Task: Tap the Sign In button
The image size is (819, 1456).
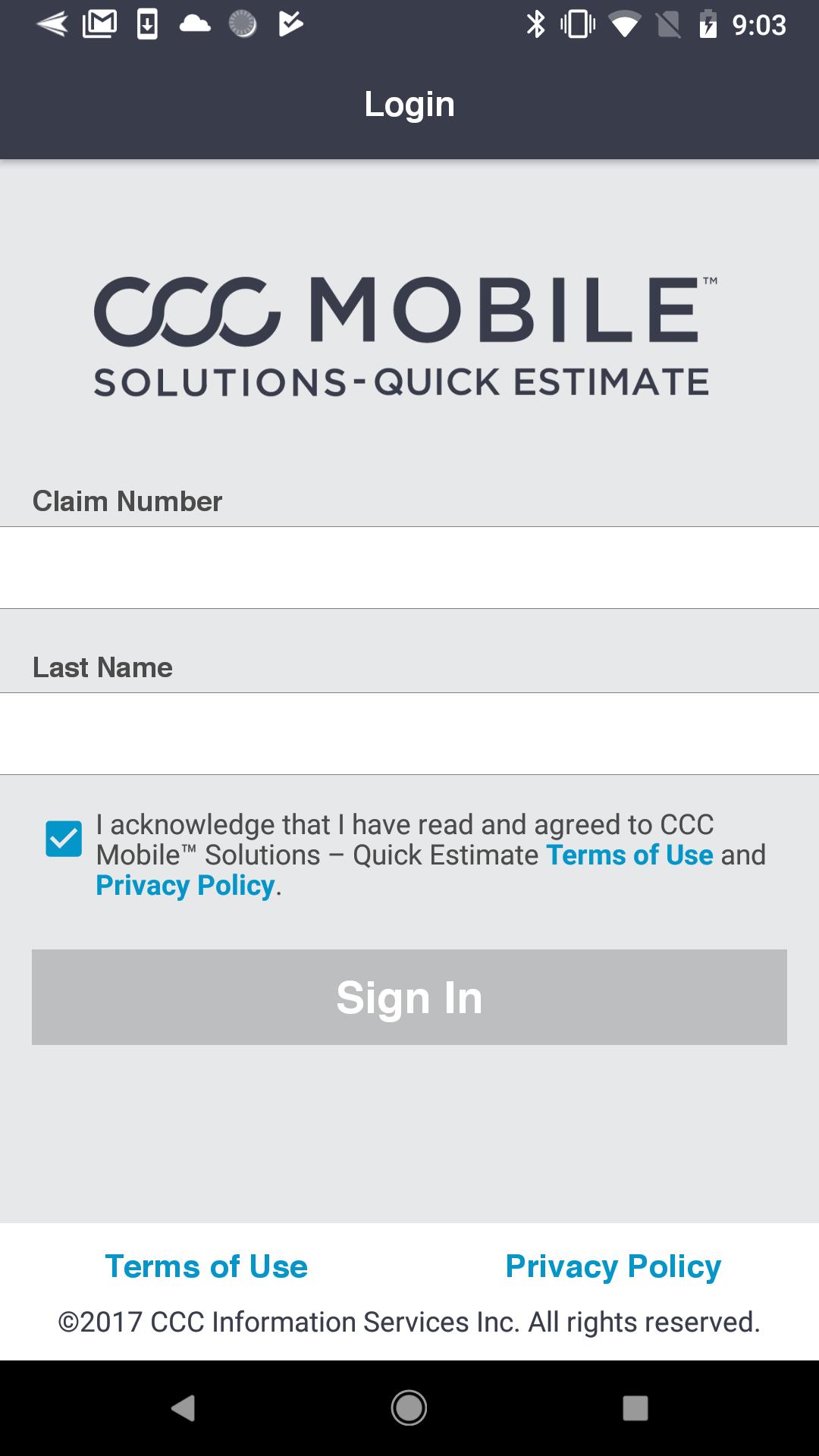Action: 409,997
